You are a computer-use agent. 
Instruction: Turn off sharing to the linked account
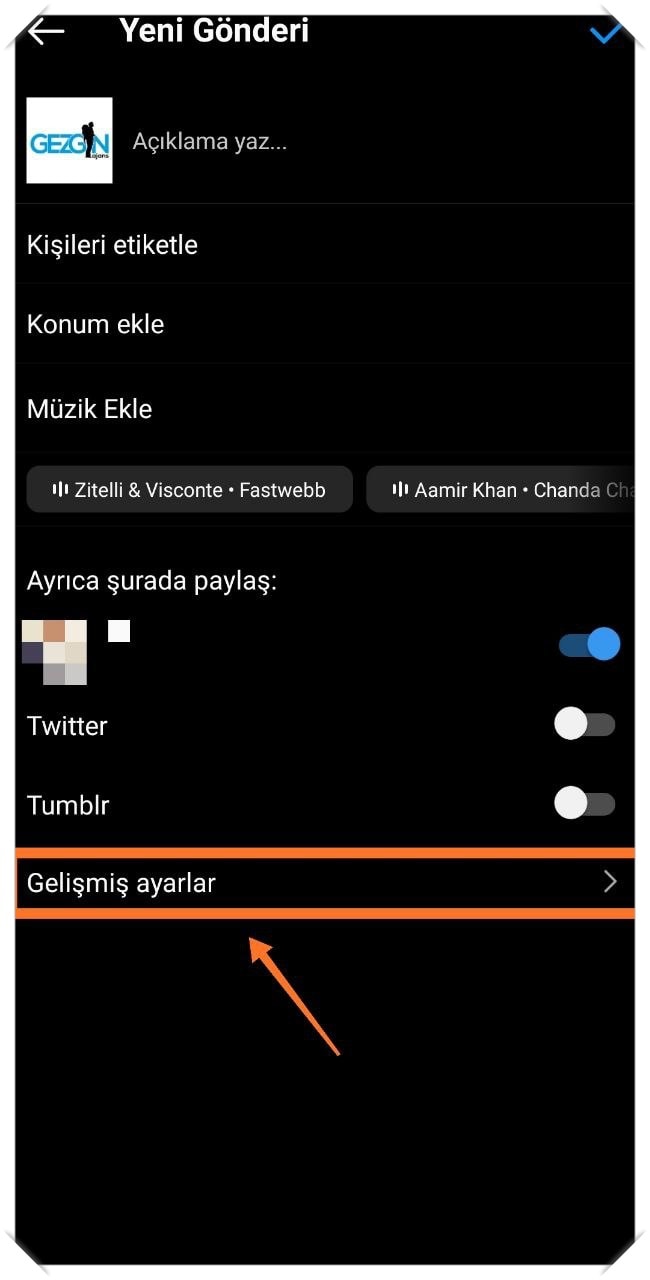[x=589, y=644]
